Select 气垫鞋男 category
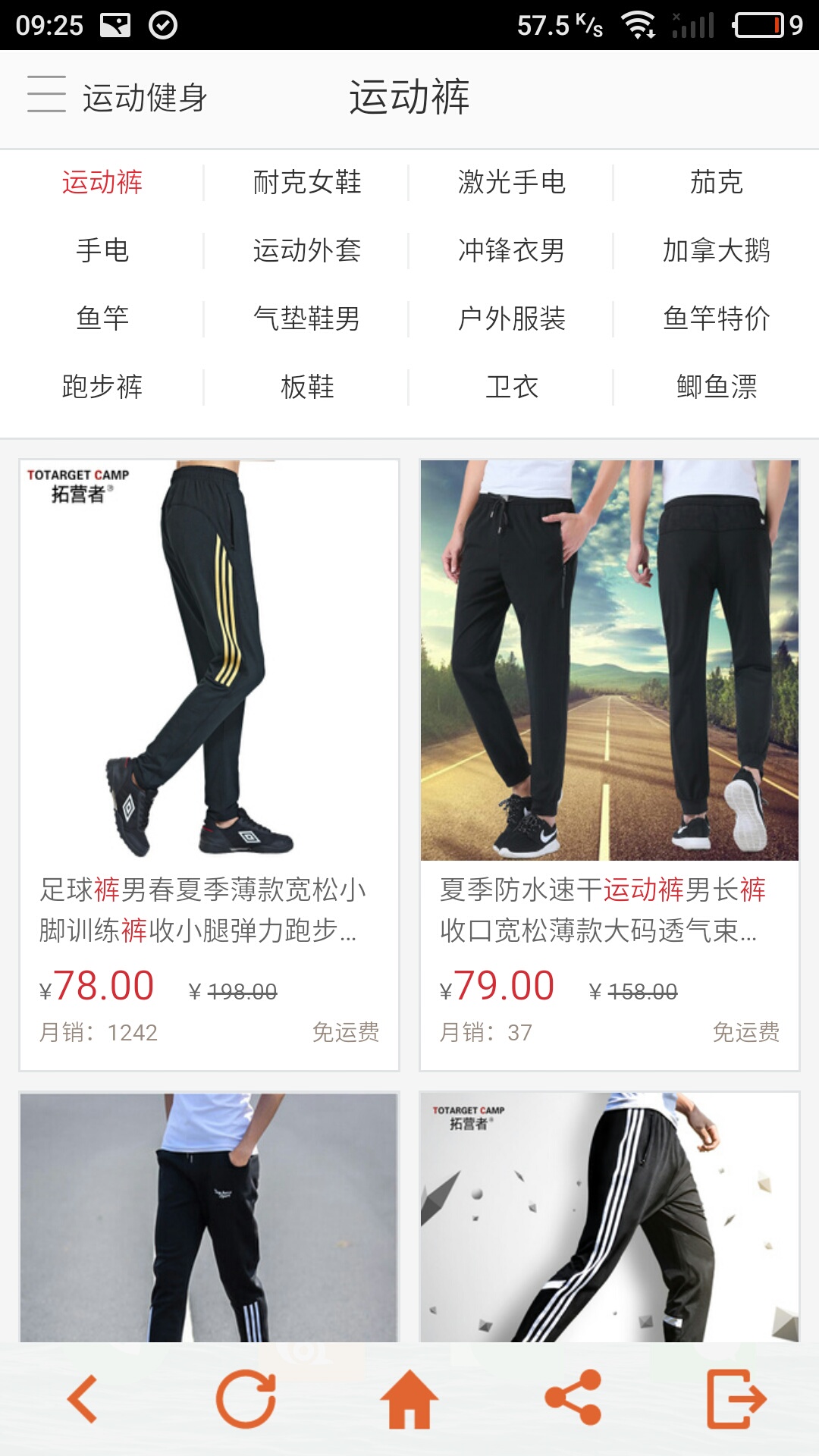Viewport: 819px width, 1456px height. click(307, 318)
